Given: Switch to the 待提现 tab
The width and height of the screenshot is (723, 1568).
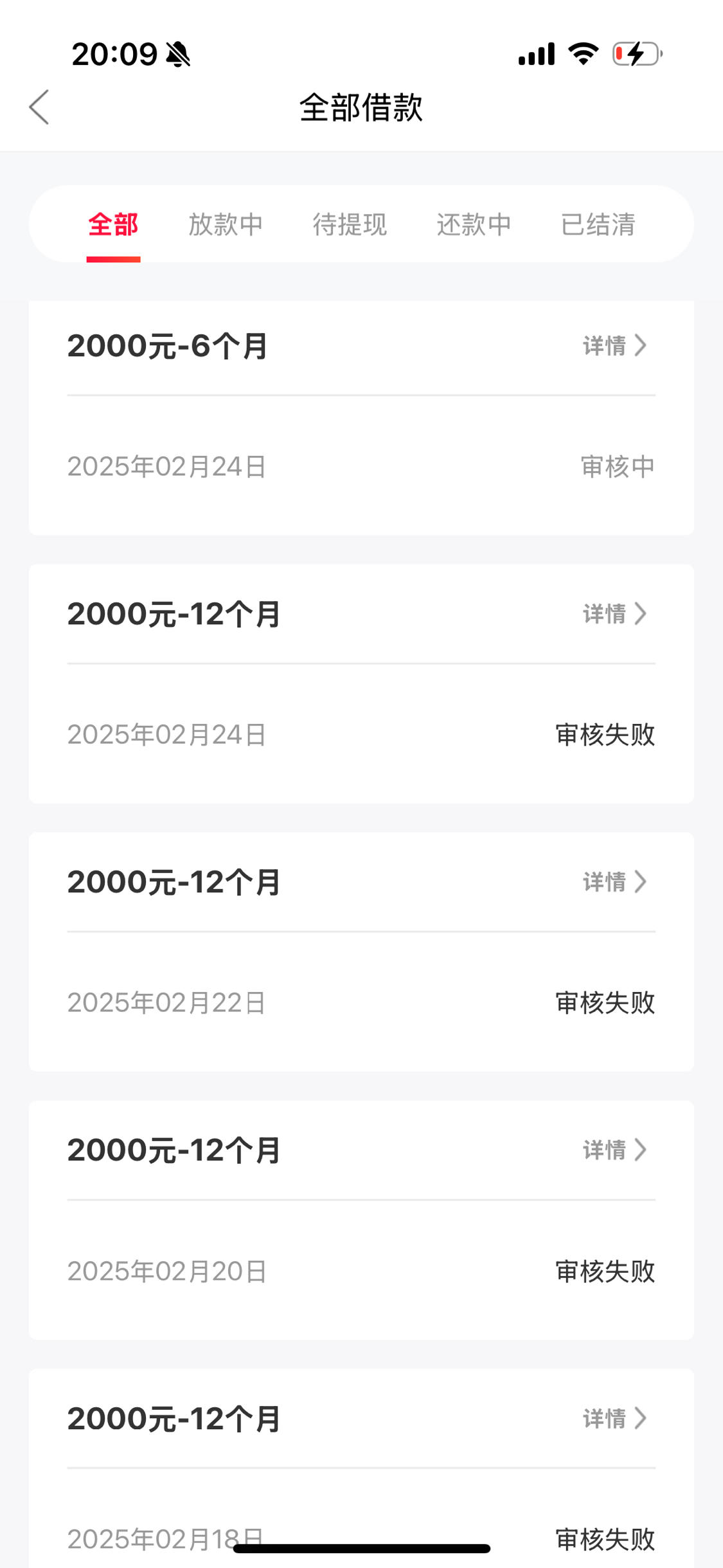Looking at the screenshot, I should [x=350, y=225].
